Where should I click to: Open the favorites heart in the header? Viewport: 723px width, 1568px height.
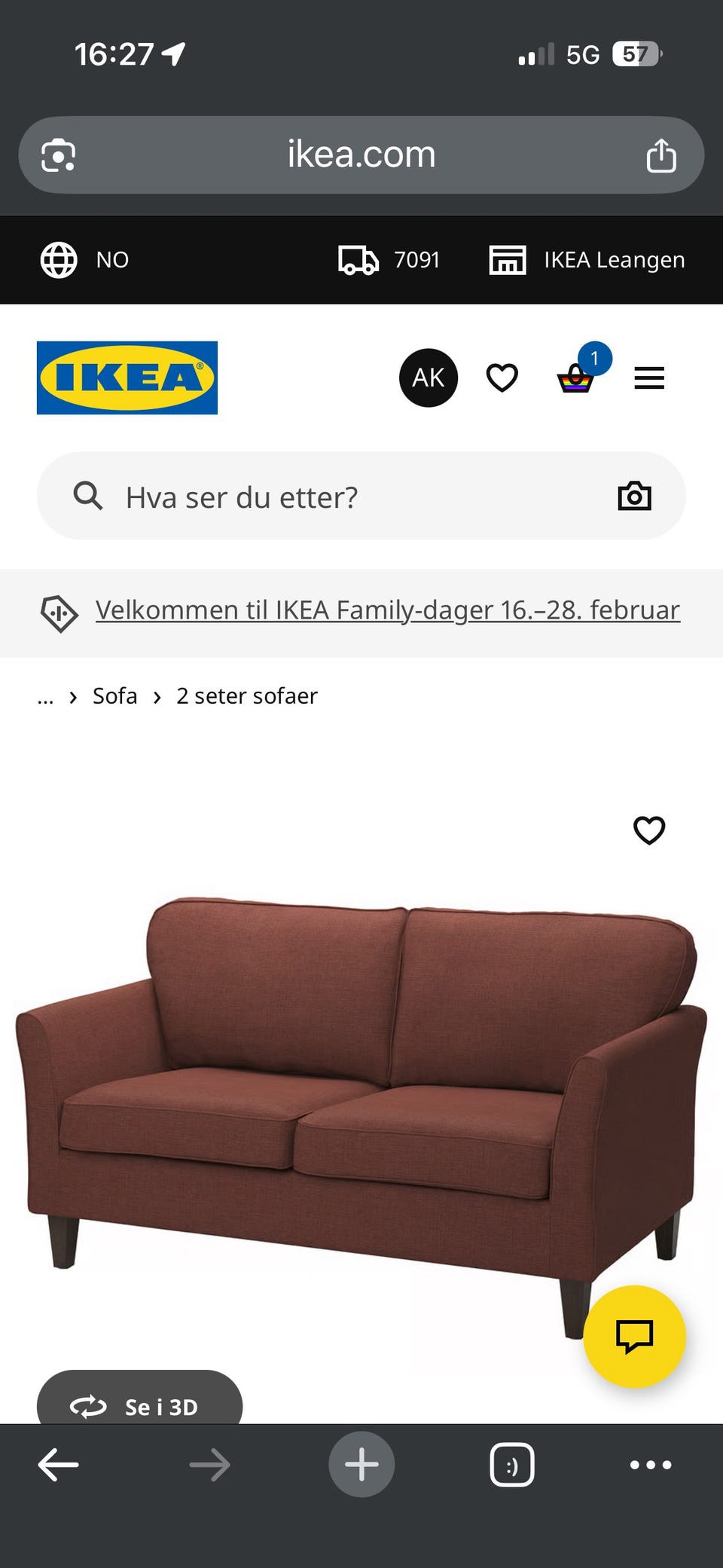(x=502, y=377)
